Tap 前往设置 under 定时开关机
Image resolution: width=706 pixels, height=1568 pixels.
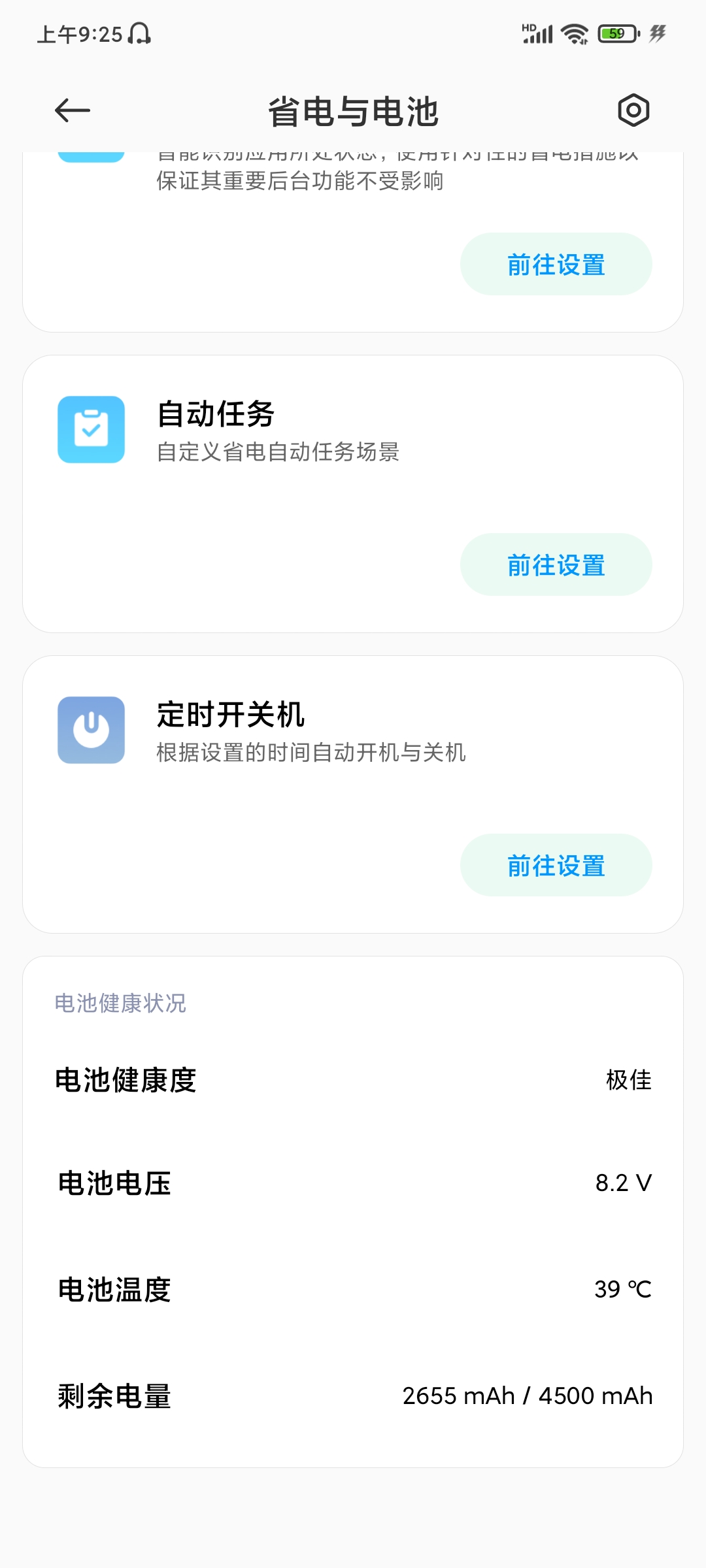pos(556,865)
